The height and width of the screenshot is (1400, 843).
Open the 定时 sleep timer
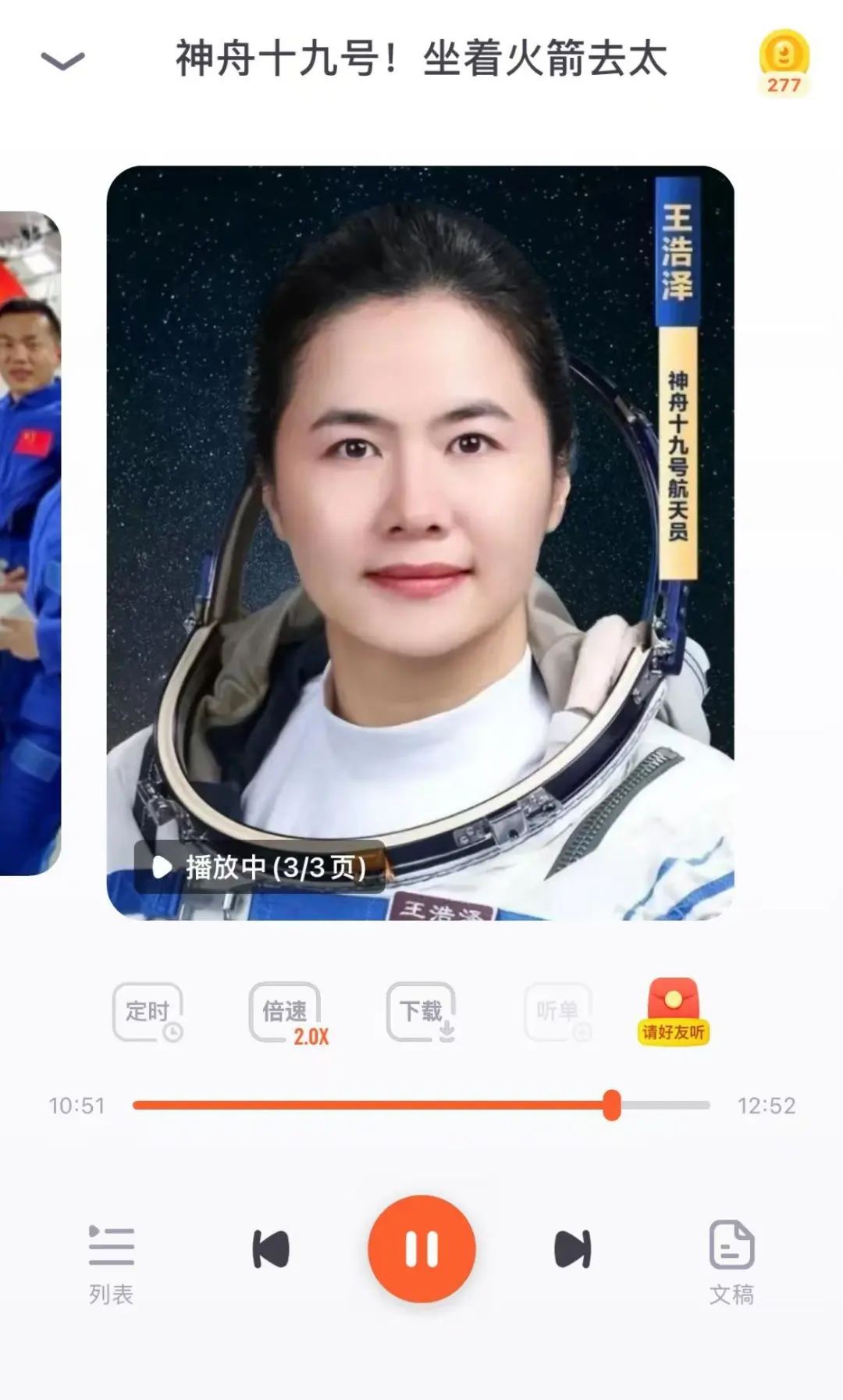[148, 1012]
